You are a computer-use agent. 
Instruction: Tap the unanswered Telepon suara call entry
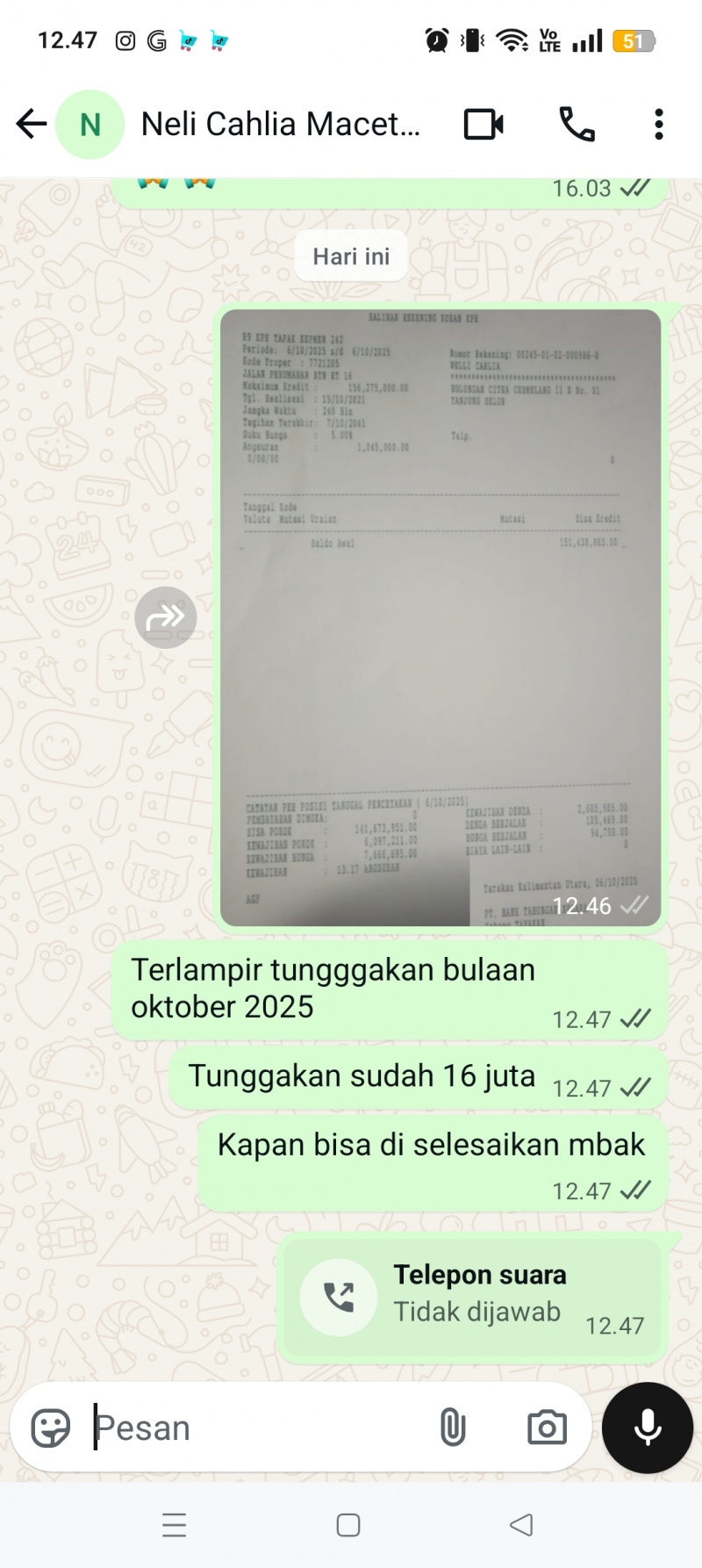[x=474, y=1297]
